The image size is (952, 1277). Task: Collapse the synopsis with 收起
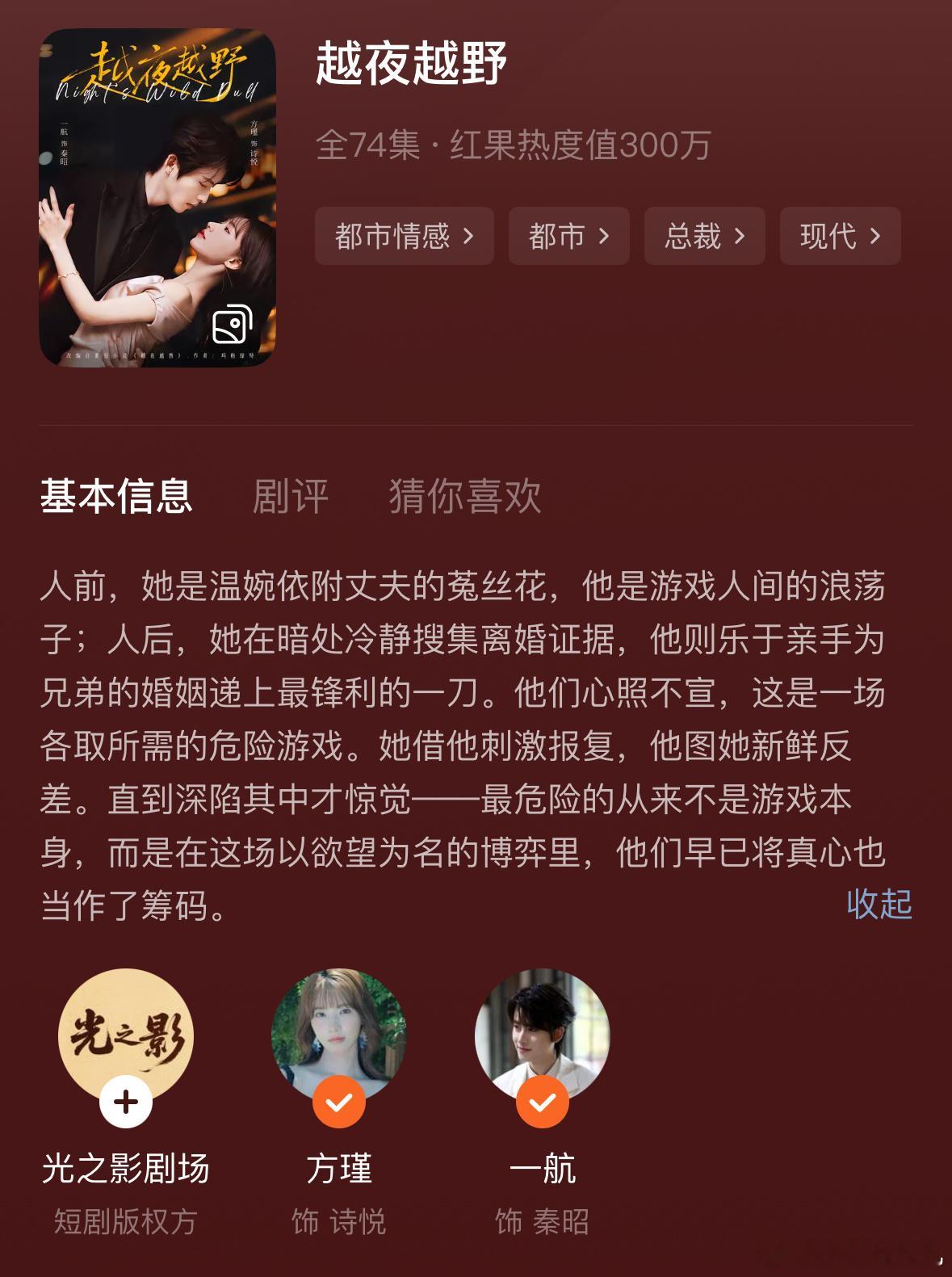[879, 906]
